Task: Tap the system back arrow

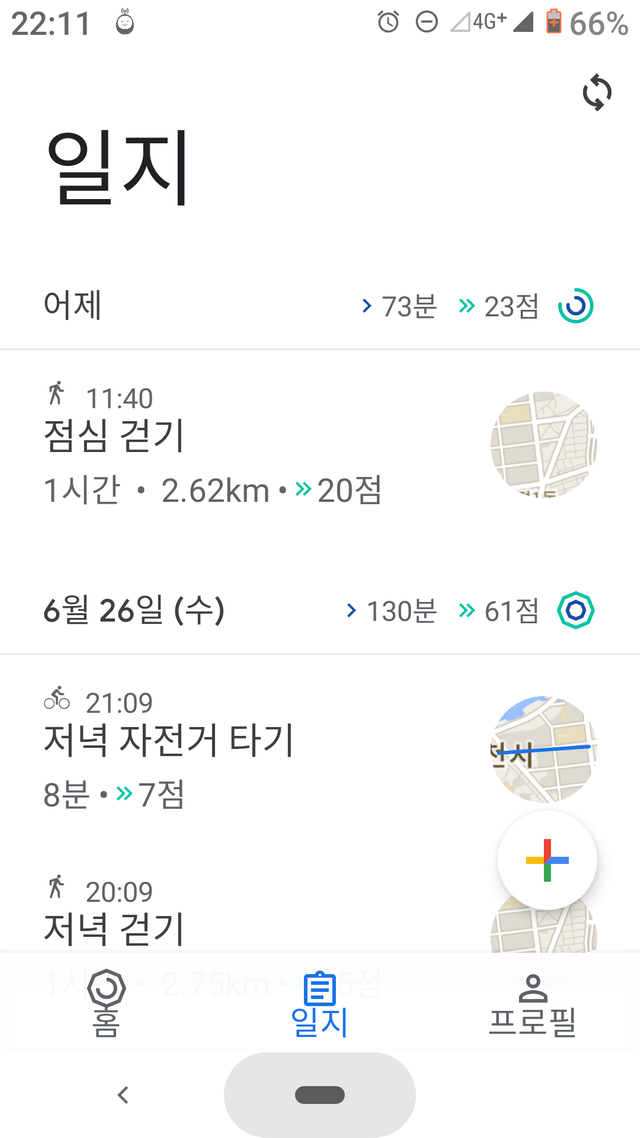Action: pyautogui.click(x=123, y=1094)
